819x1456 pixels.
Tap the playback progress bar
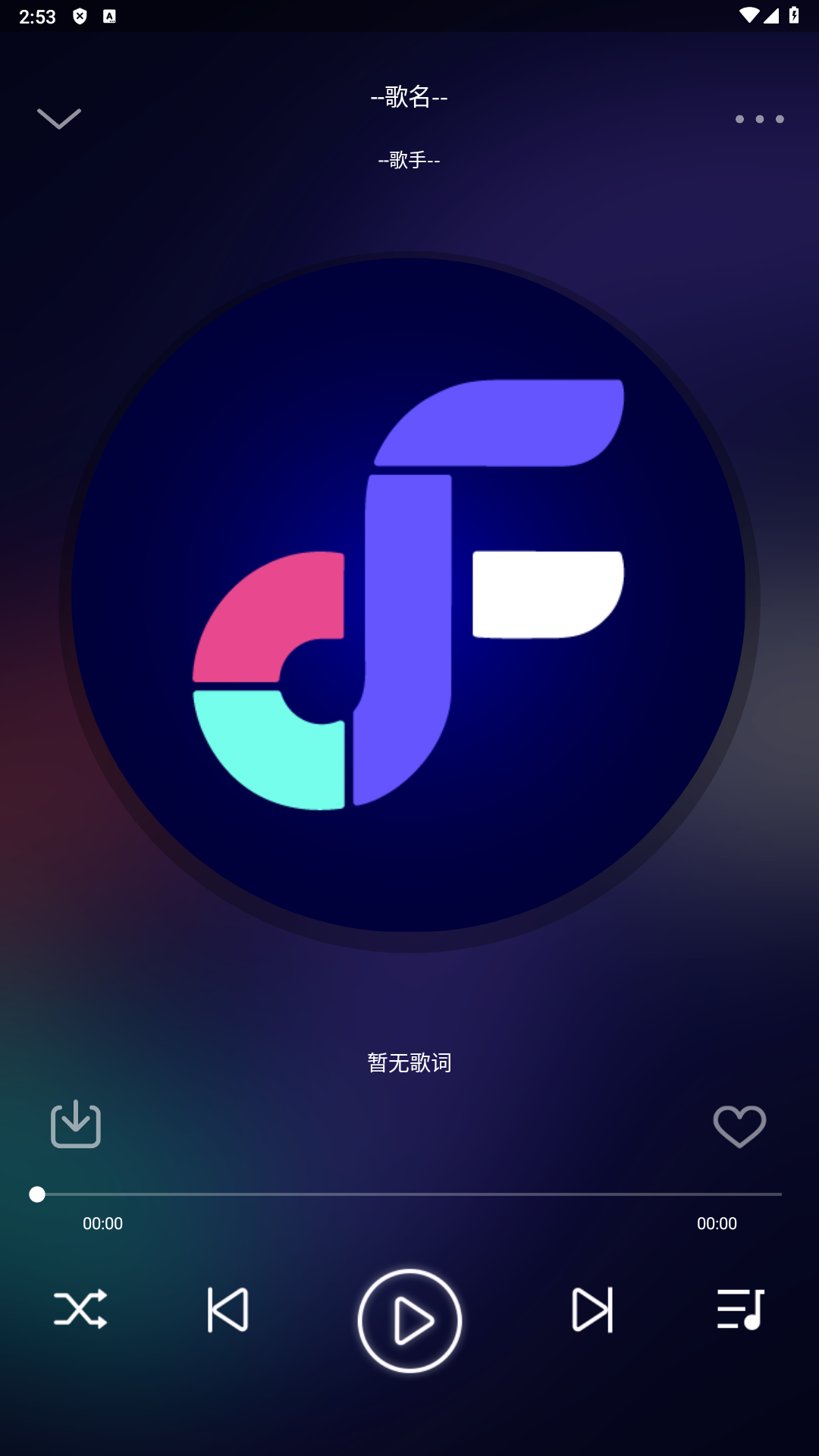[409, 1194]
